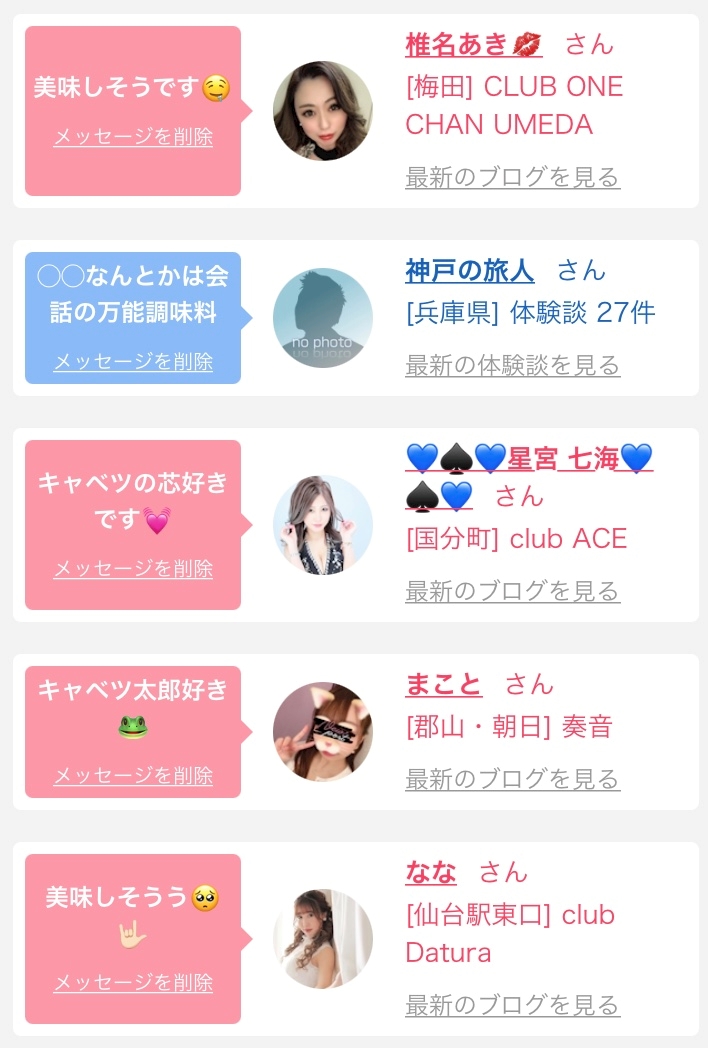Delete the message 美味しそうです
Viewport: 708px width, 1048px height.
(x=133, y=136)
